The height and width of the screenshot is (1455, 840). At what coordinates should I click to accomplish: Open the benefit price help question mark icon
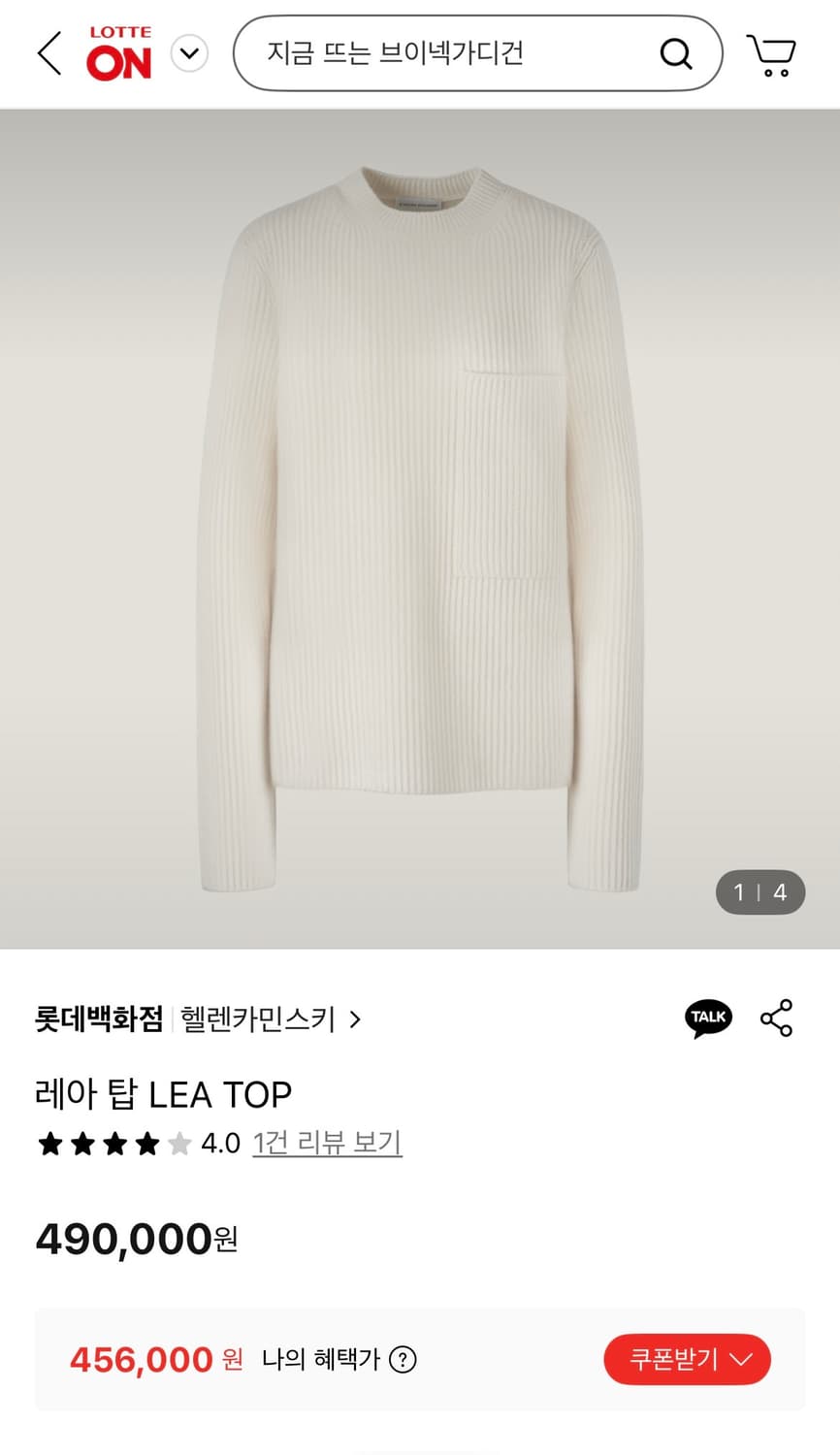(x=403, y=1359)
